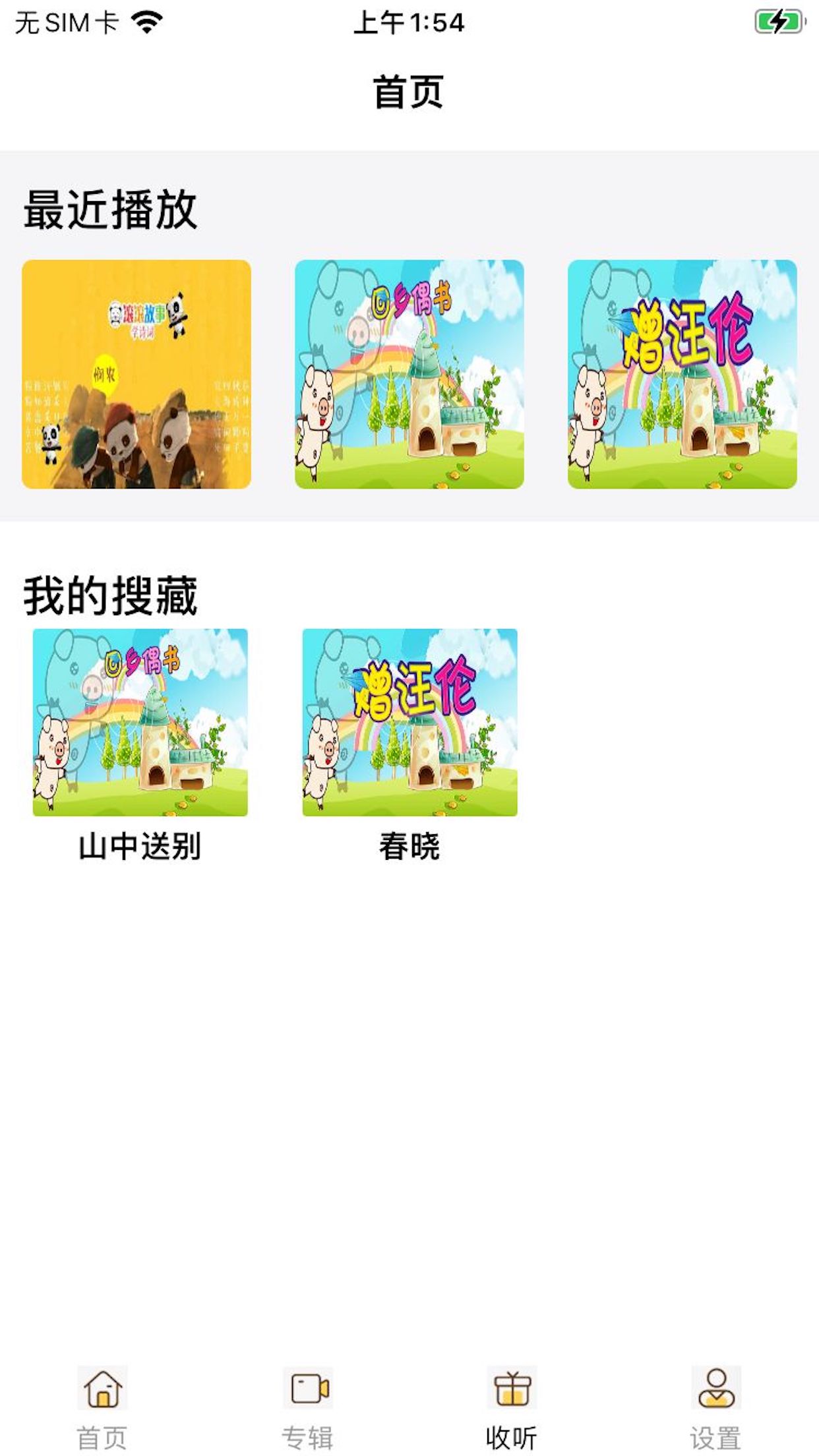This screenshot has height=1456, width=819.
Task: Open the yellow panda story thumbnail in recent plays
Action: pos(136,374)
